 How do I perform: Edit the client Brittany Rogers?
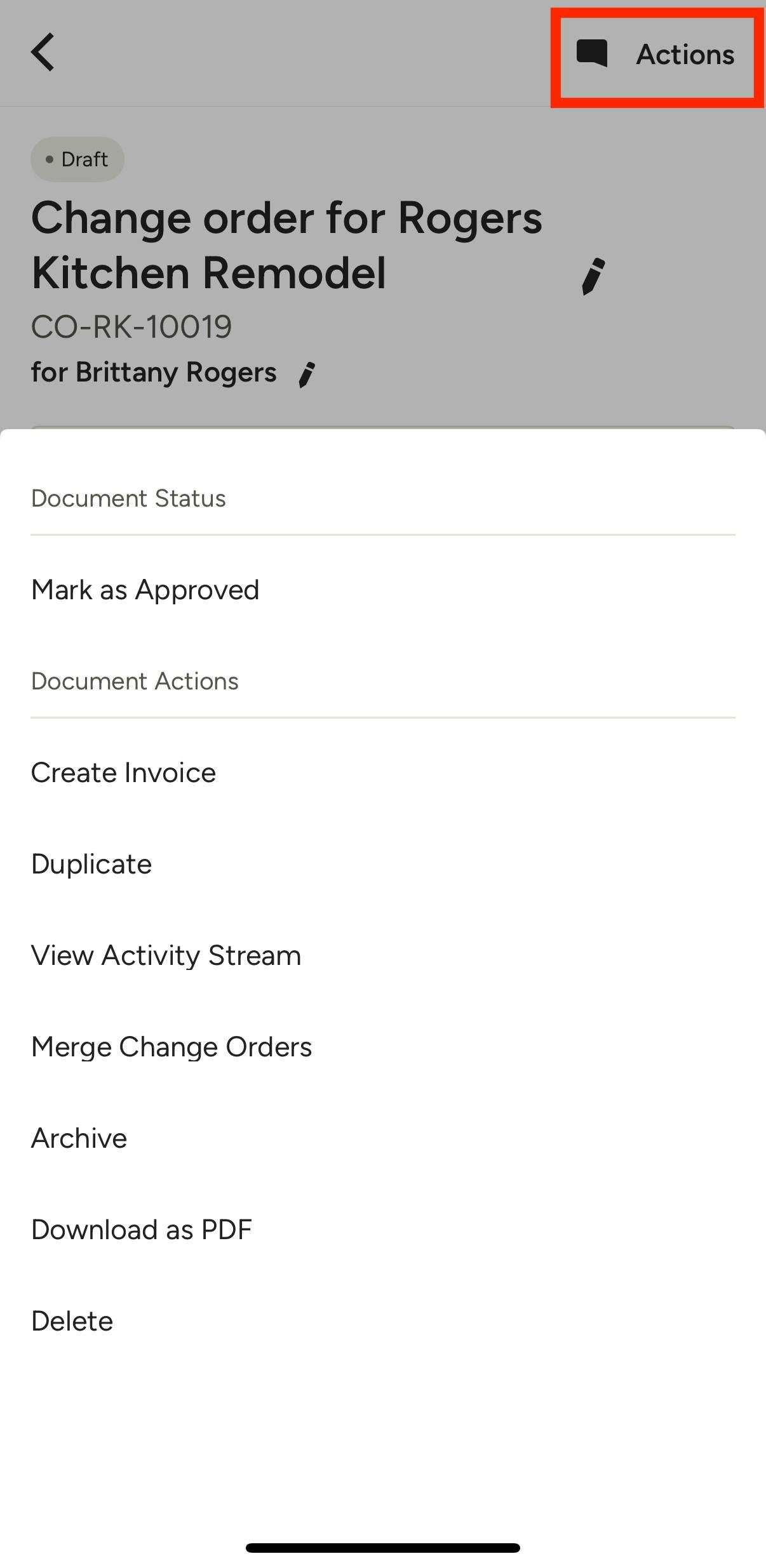coord(307,375)
